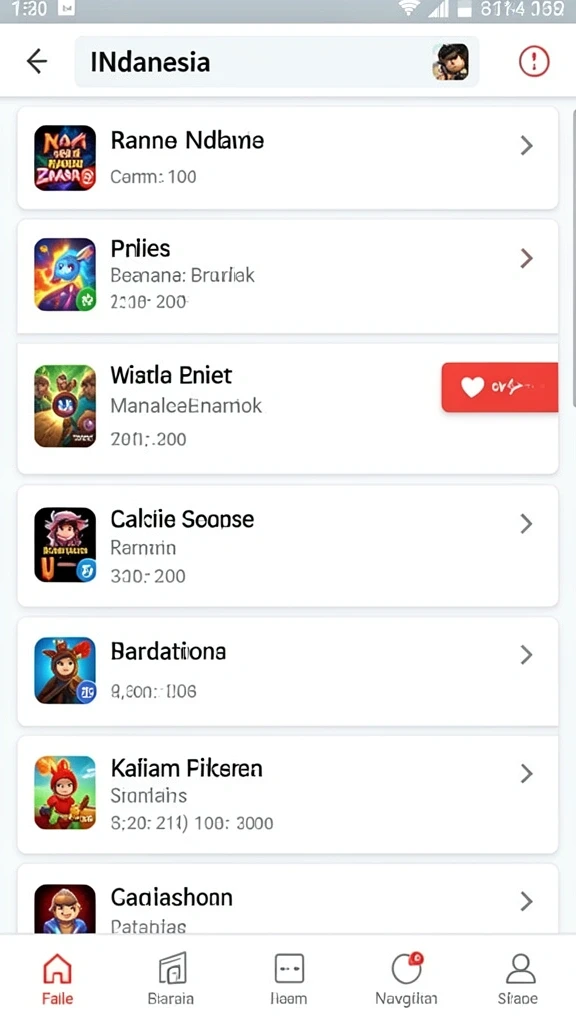Open the Sfiape profile tab
576x1024 pixels.
tap(519, 978)
